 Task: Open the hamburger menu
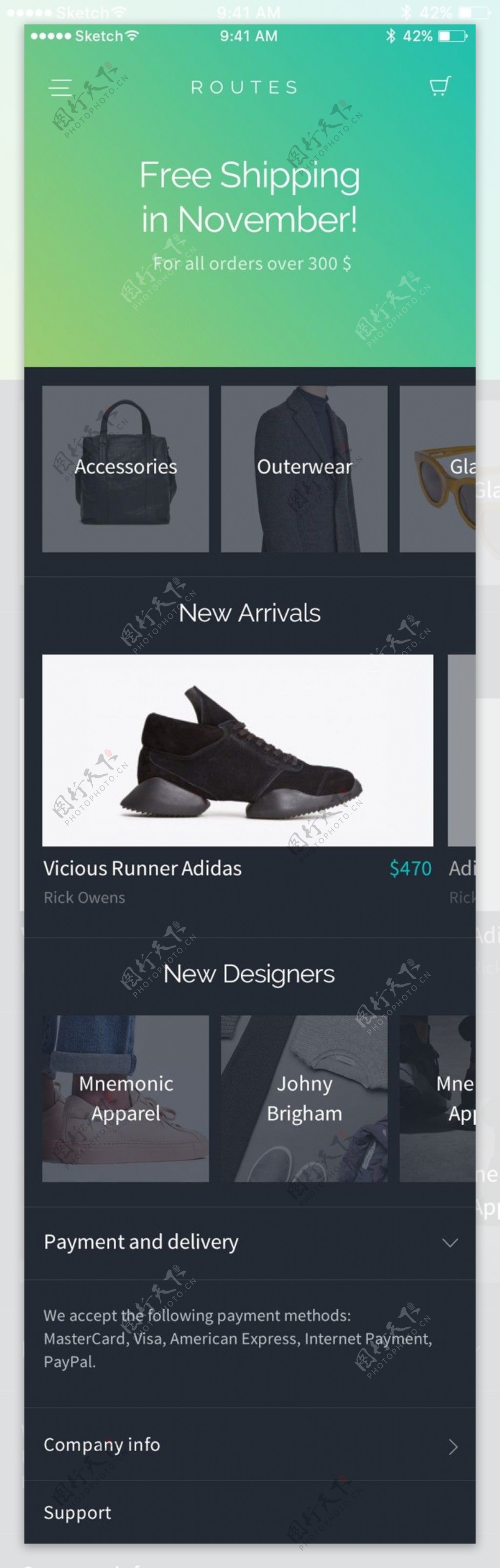[x=60, y=87]
